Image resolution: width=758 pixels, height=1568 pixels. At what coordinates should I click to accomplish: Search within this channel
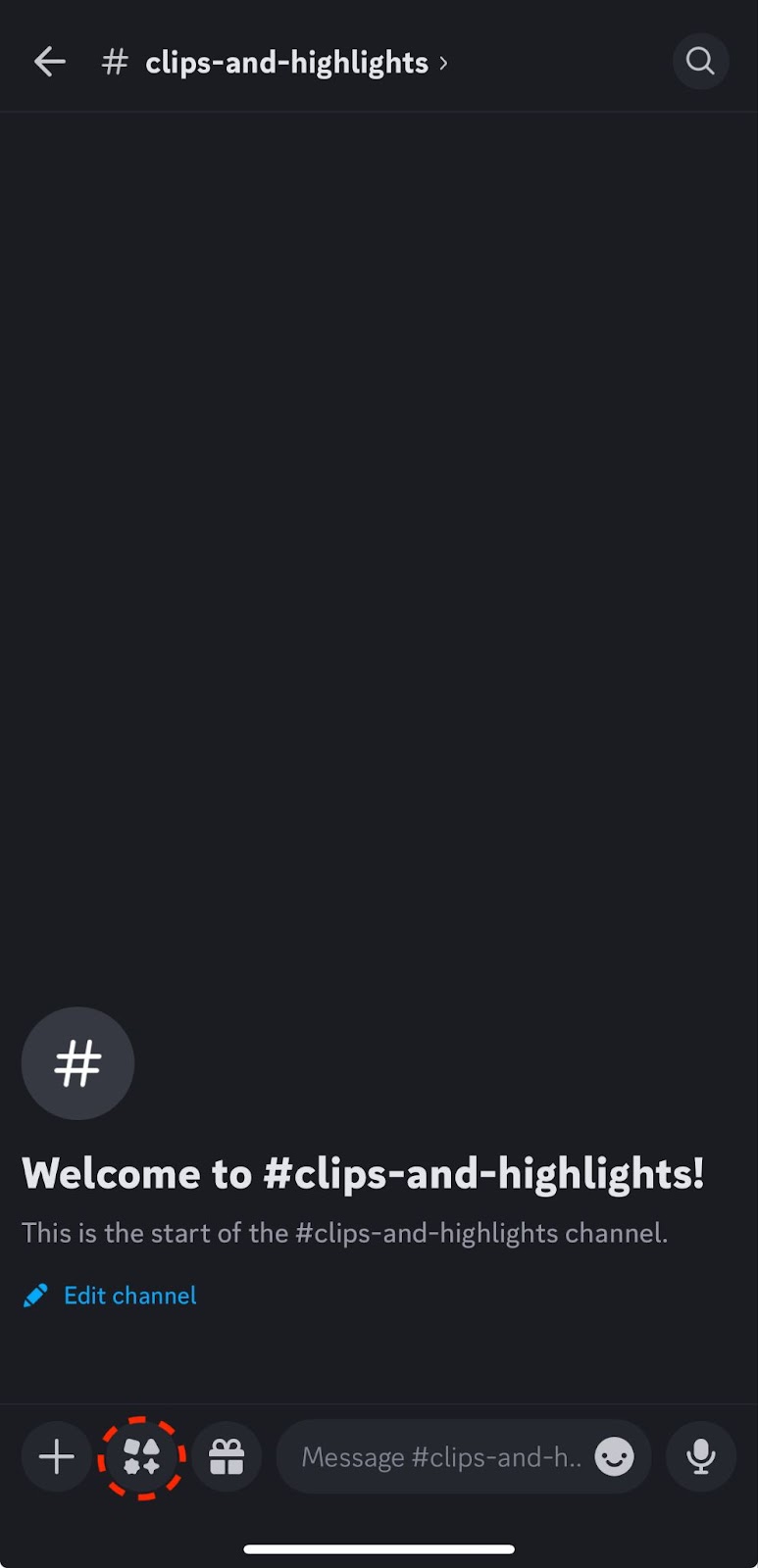click(x=700, y=62)
